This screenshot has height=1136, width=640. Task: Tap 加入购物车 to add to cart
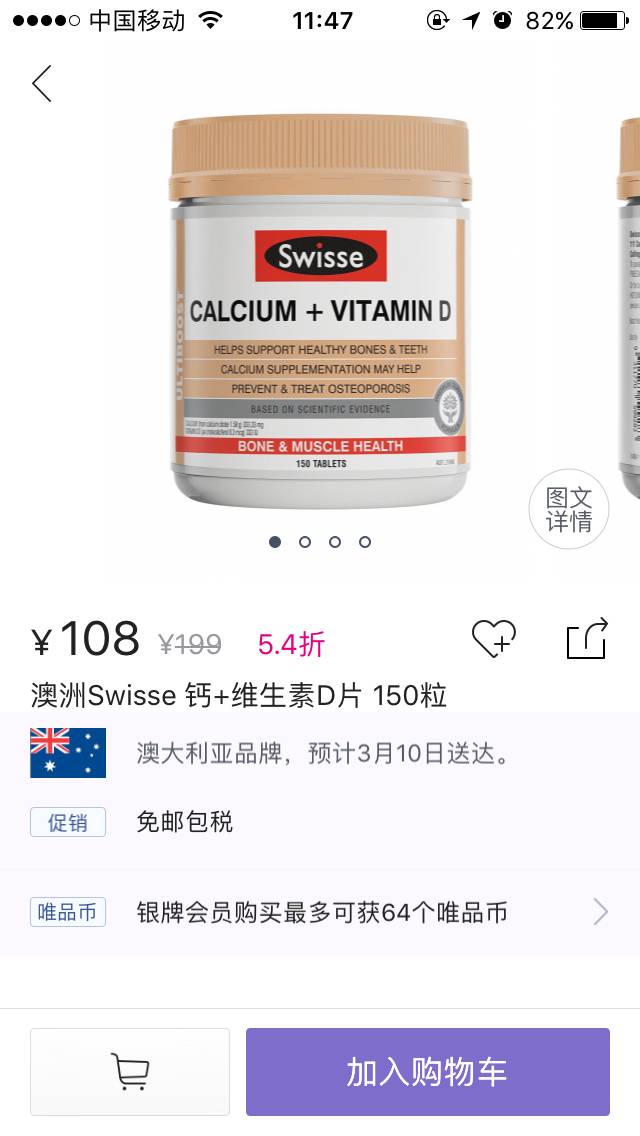(428, 1072)
